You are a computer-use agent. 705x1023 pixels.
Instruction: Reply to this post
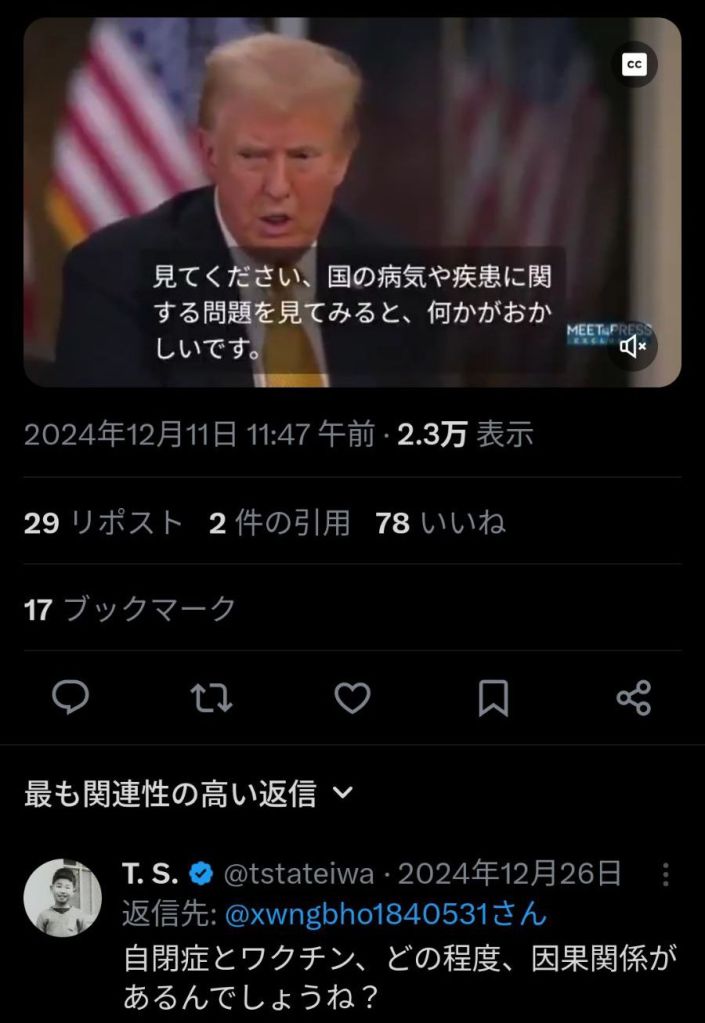tap(70, 698)
